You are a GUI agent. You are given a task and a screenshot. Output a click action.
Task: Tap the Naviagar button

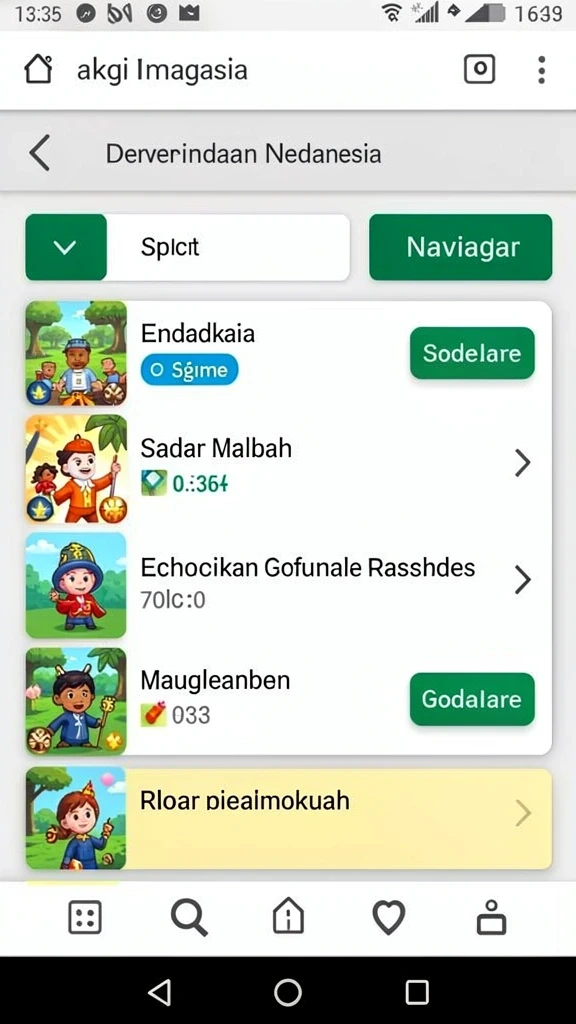[x=460, y=247]
